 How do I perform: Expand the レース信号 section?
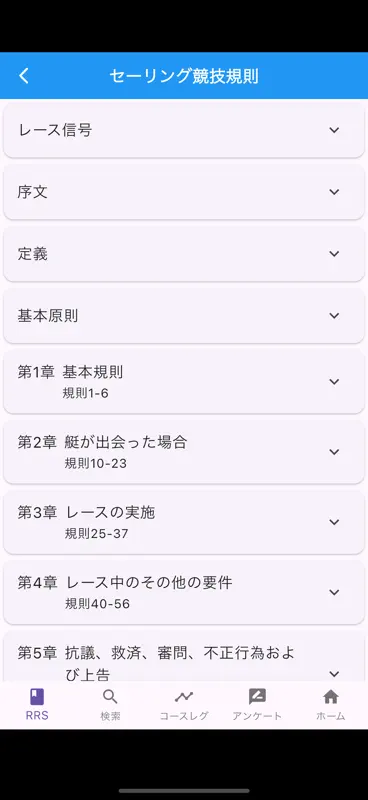[184, 130]
